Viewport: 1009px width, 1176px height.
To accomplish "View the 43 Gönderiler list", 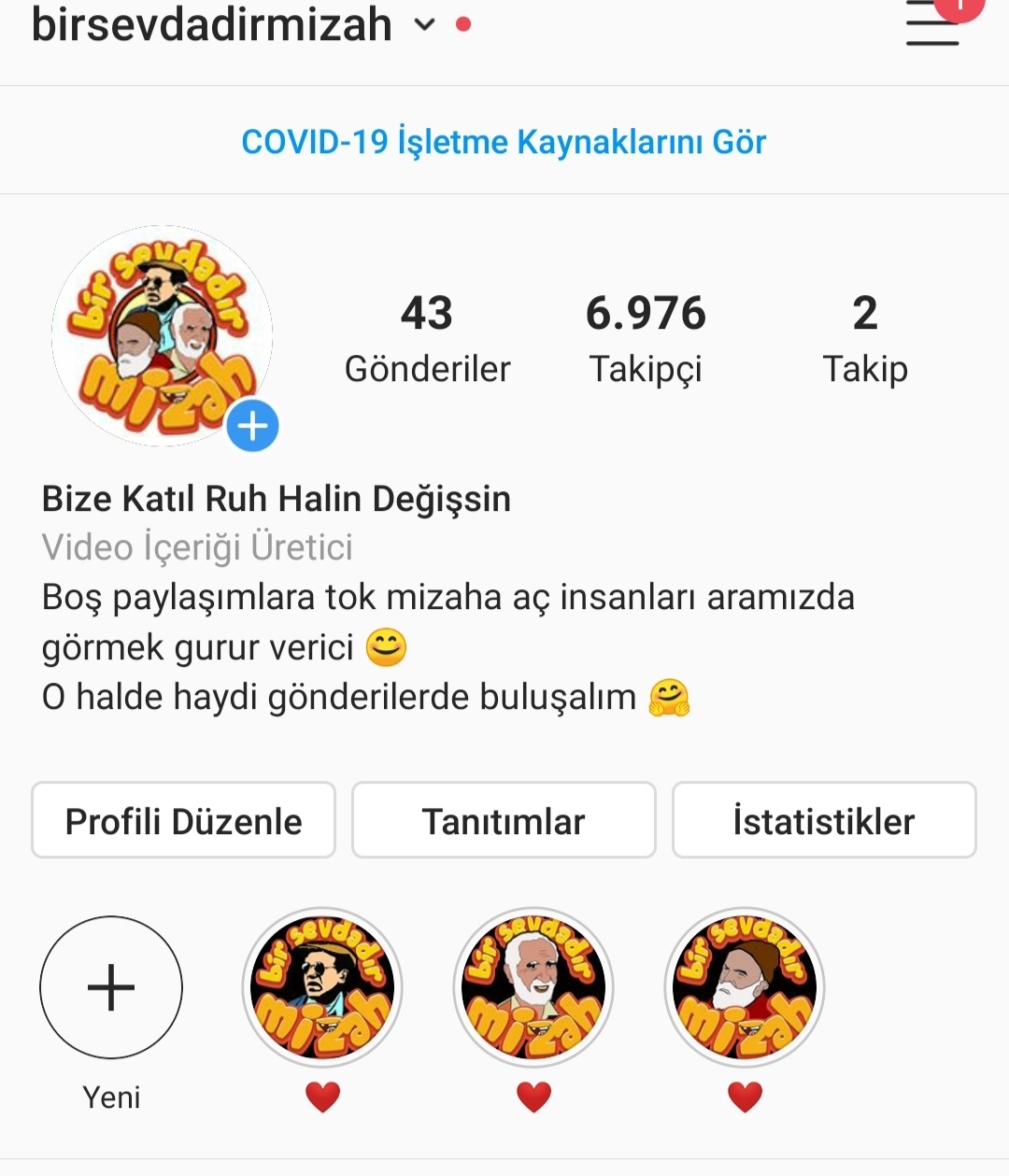I will pos(427,339).
